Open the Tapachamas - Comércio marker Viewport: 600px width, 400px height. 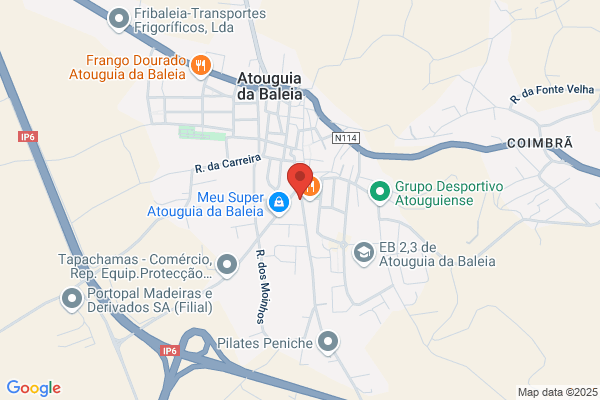tap(227, 265)
